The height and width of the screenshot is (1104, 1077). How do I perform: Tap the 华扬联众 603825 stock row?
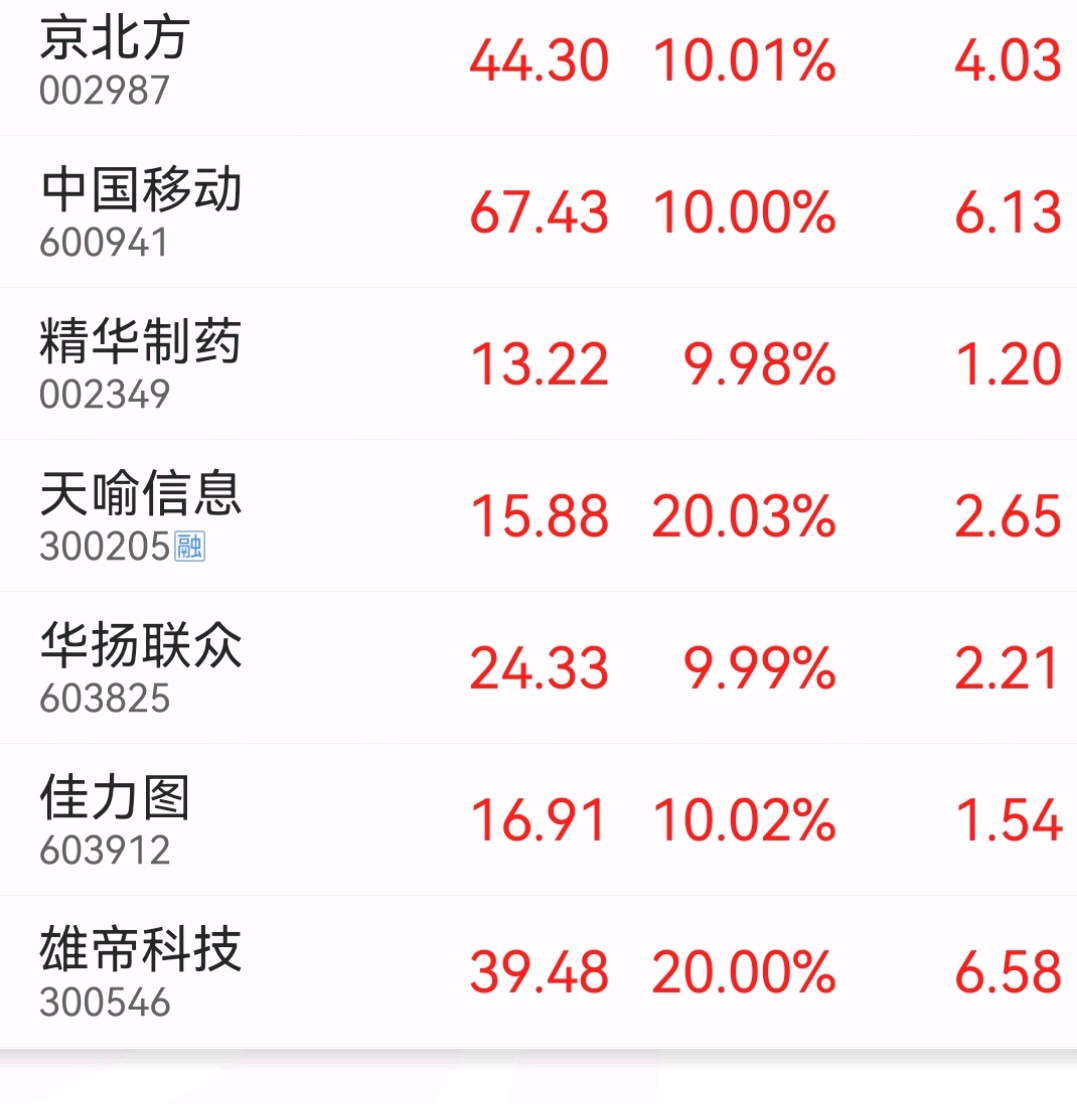[538, 667]
